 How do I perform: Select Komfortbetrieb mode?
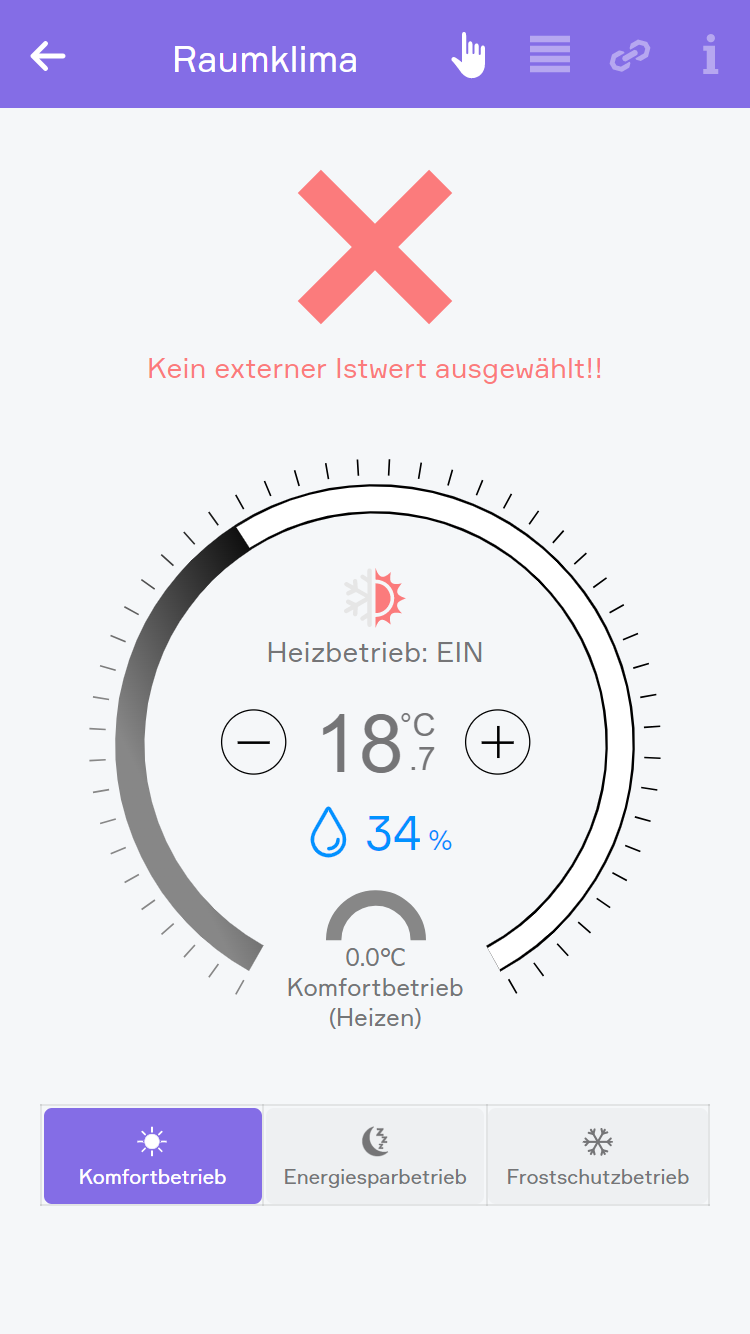[153, 1156]
